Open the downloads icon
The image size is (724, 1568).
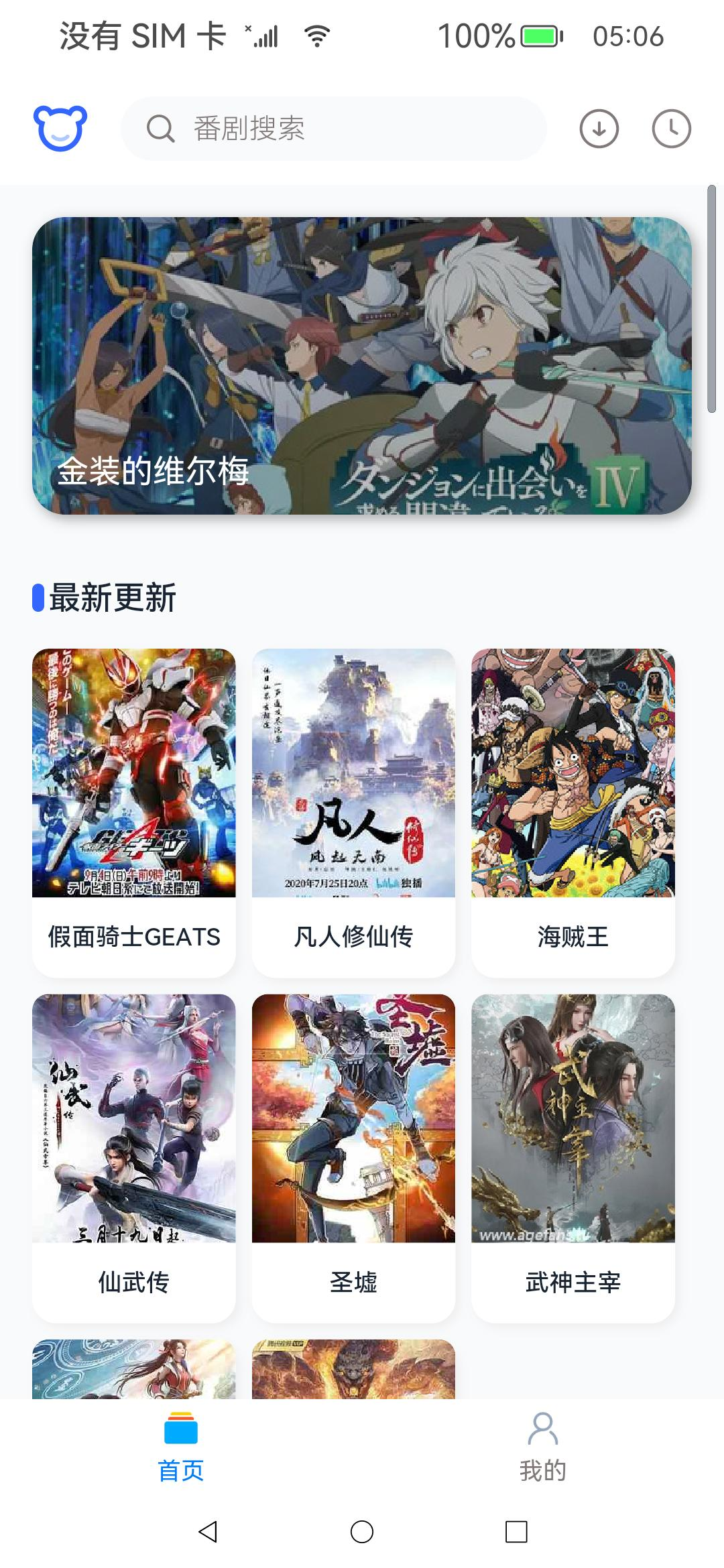pos(599,129)
